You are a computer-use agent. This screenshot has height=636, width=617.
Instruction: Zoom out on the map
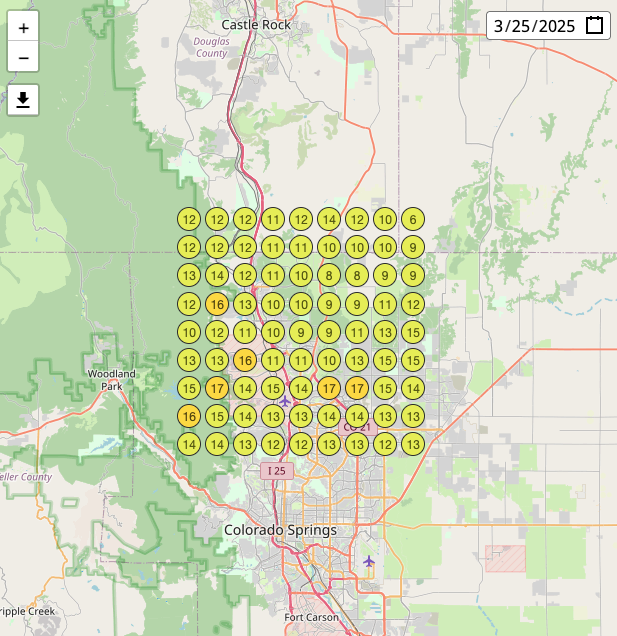click(23, 58)
